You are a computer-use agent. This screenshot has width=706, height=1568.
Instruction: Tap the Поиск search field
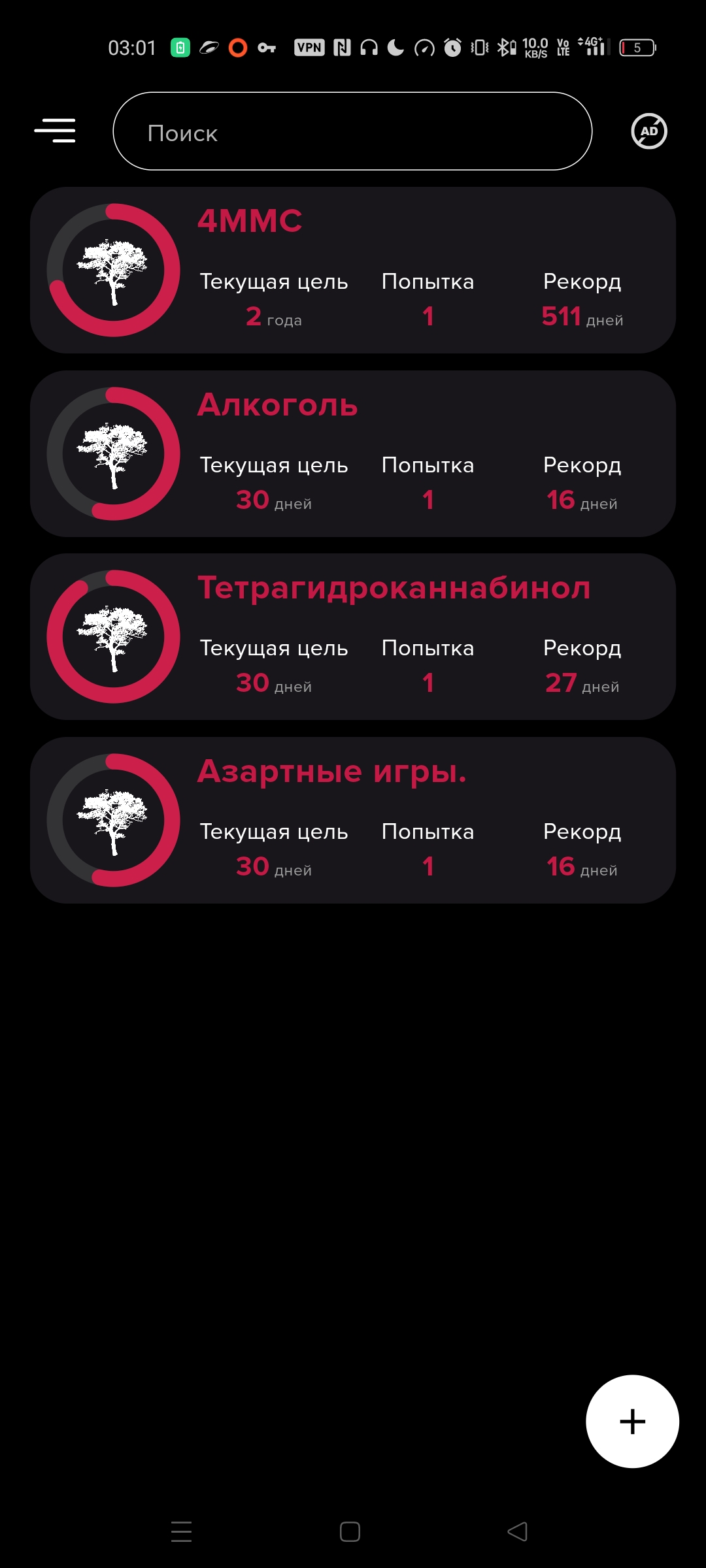coord(352,131)
